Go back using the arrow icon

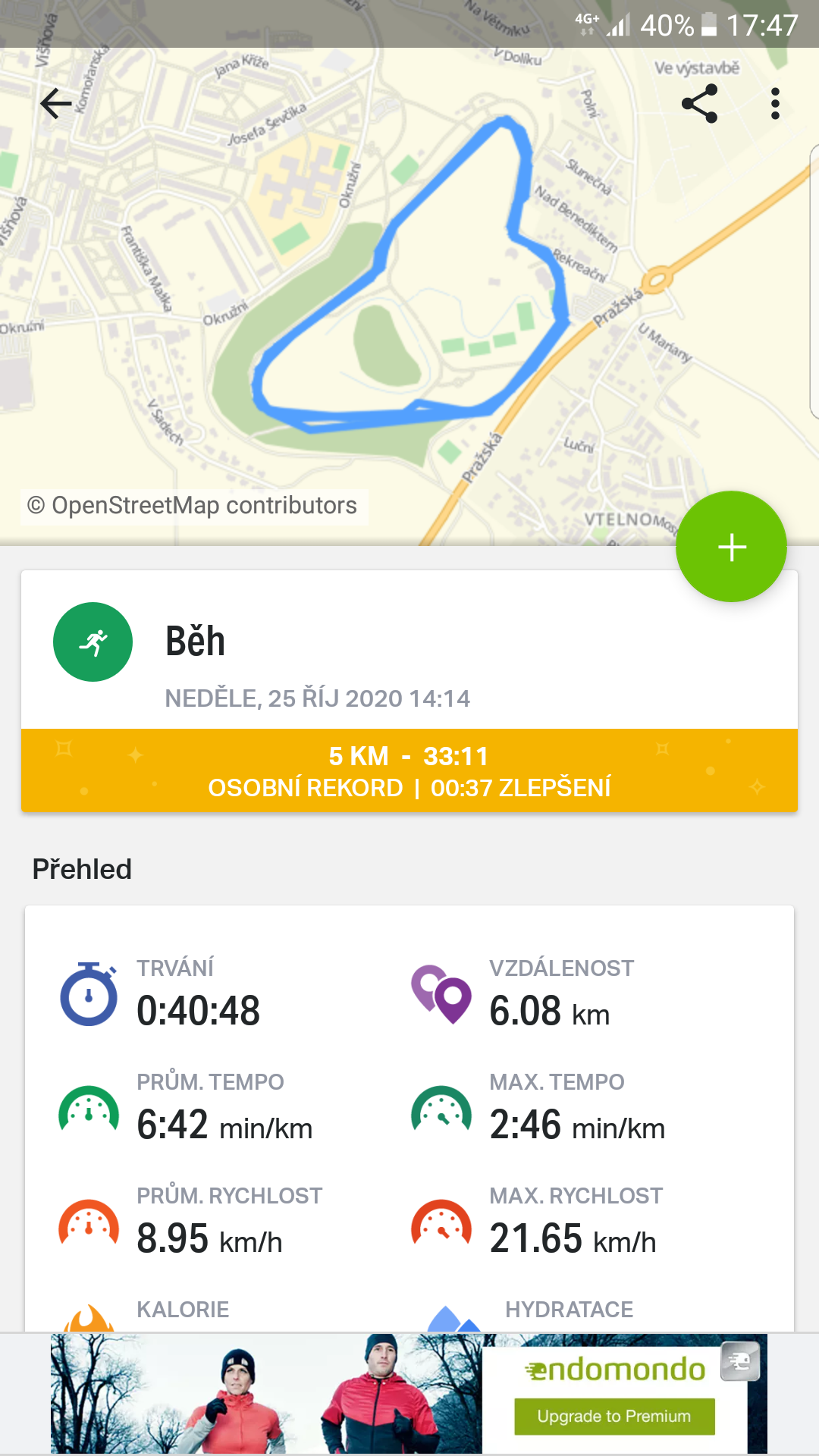tap(56, 104)
